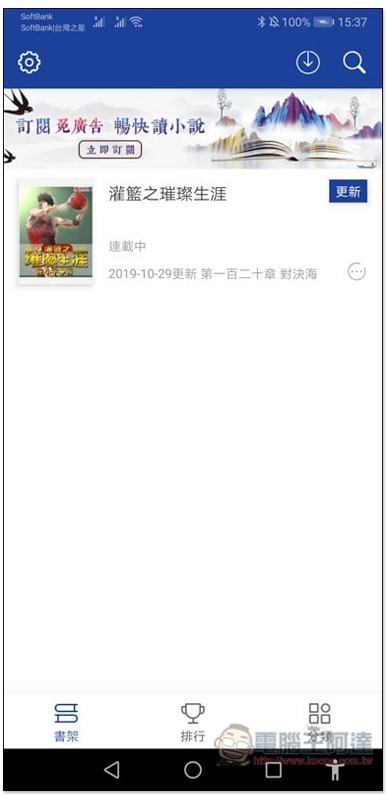386x800 pixels.
Task: Switch to the 書架 tab
Action: pos(66,721)
